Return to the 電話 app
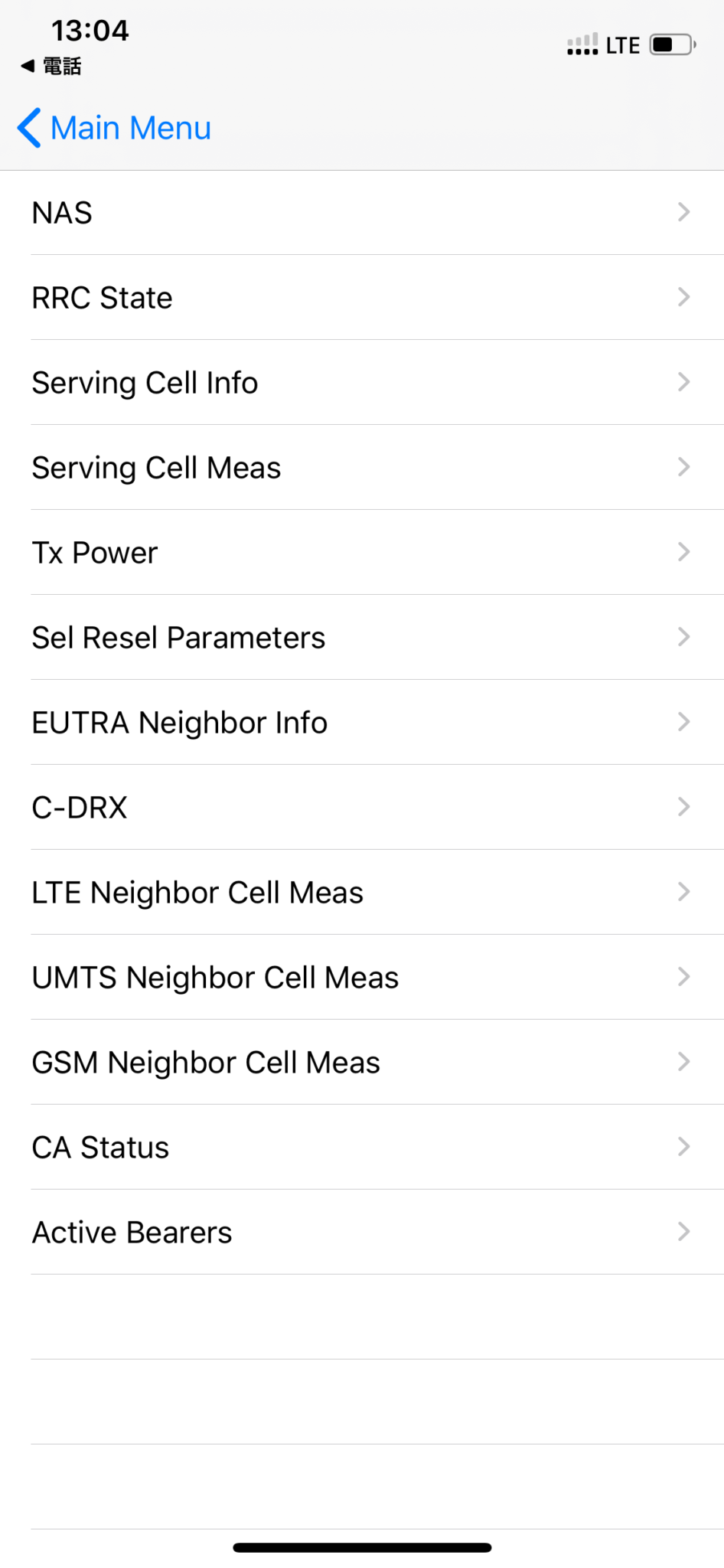Viewport: 724px width, 1568px height. (x=51, y=67)
